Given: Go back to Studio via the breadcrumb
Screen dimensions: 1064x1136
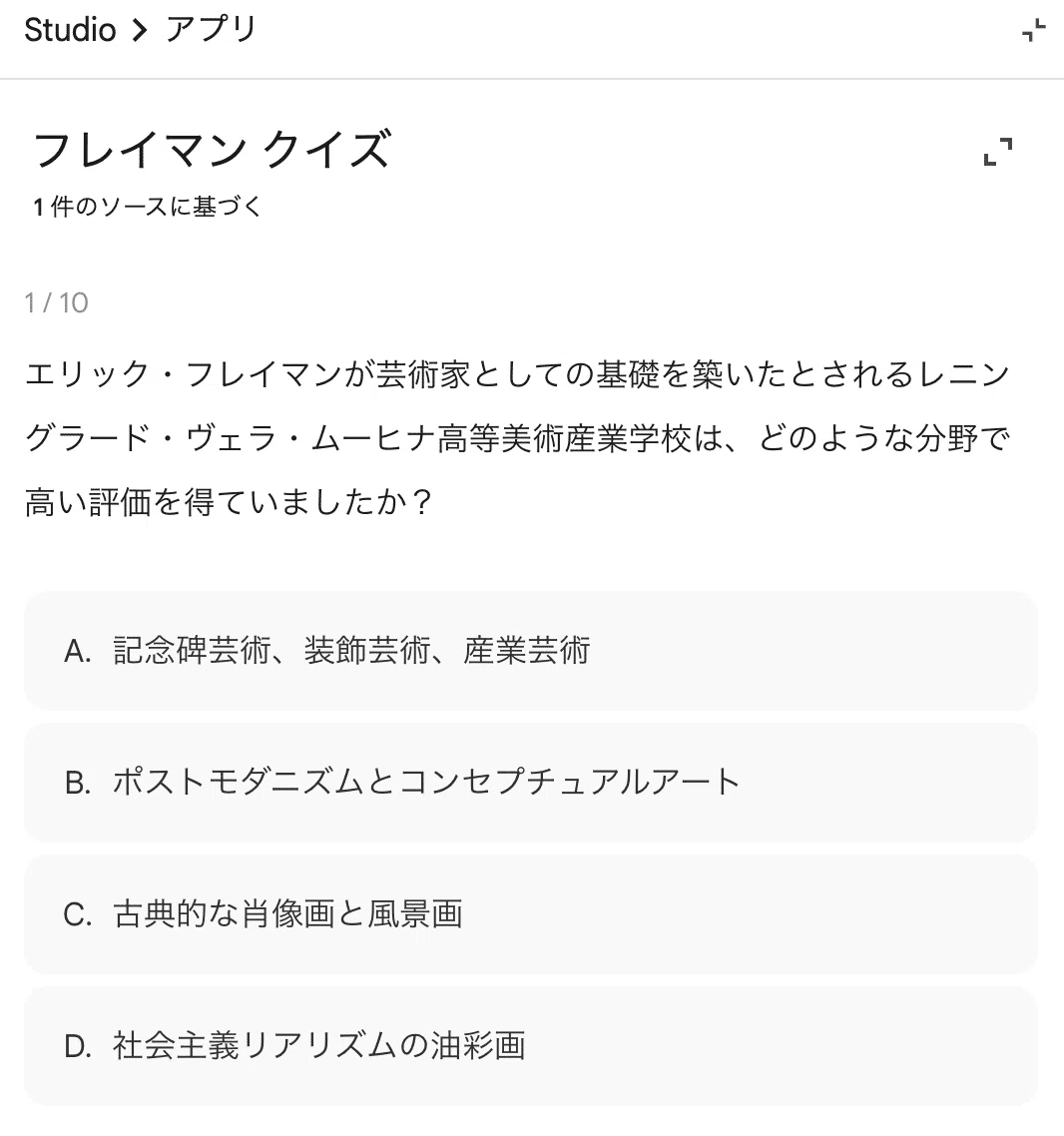Looking at the screenshot, I should pyautogui.click(x=70, y=30).
